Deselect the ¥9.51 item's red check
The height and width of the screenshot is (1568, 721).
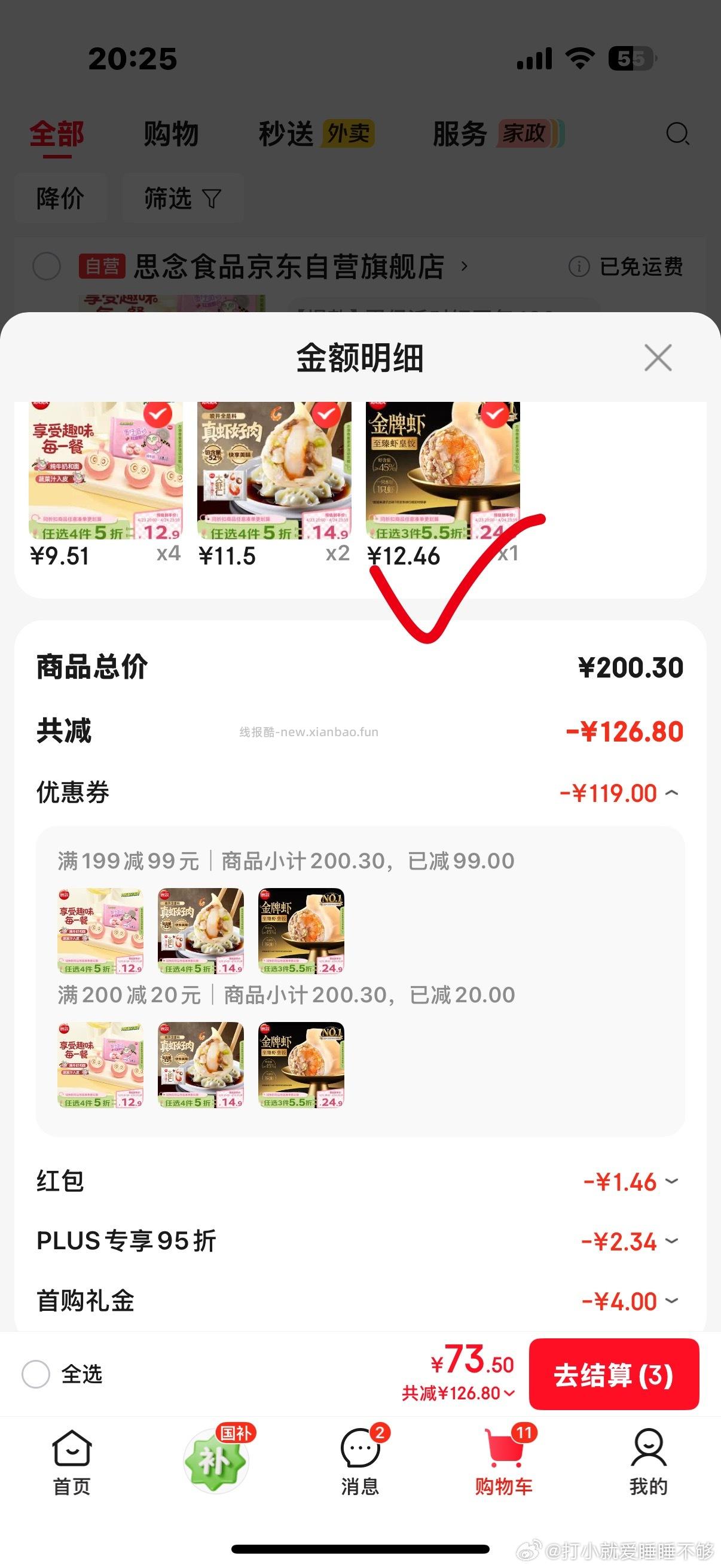(x=157, y=414)
